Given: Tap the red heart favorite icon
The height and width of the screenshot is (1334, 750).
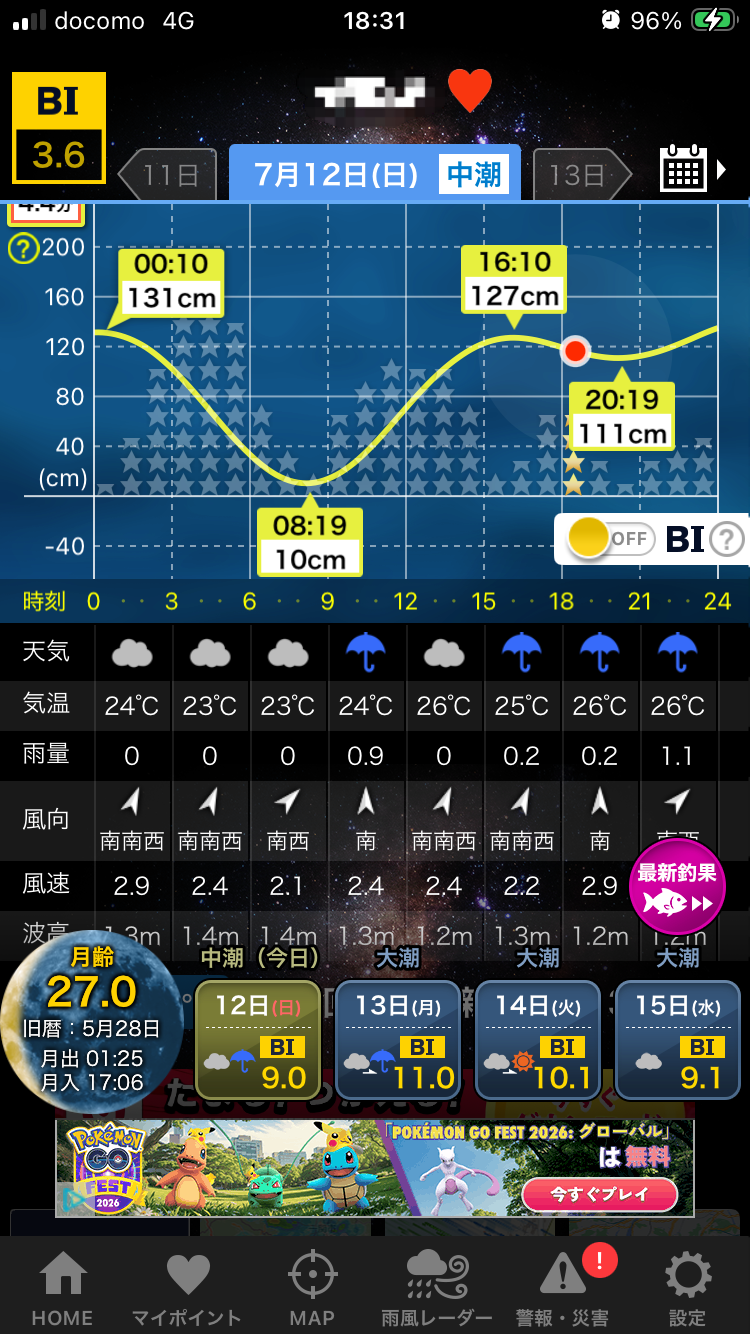Looking at the screenshot, I should [x=469, y=91].
